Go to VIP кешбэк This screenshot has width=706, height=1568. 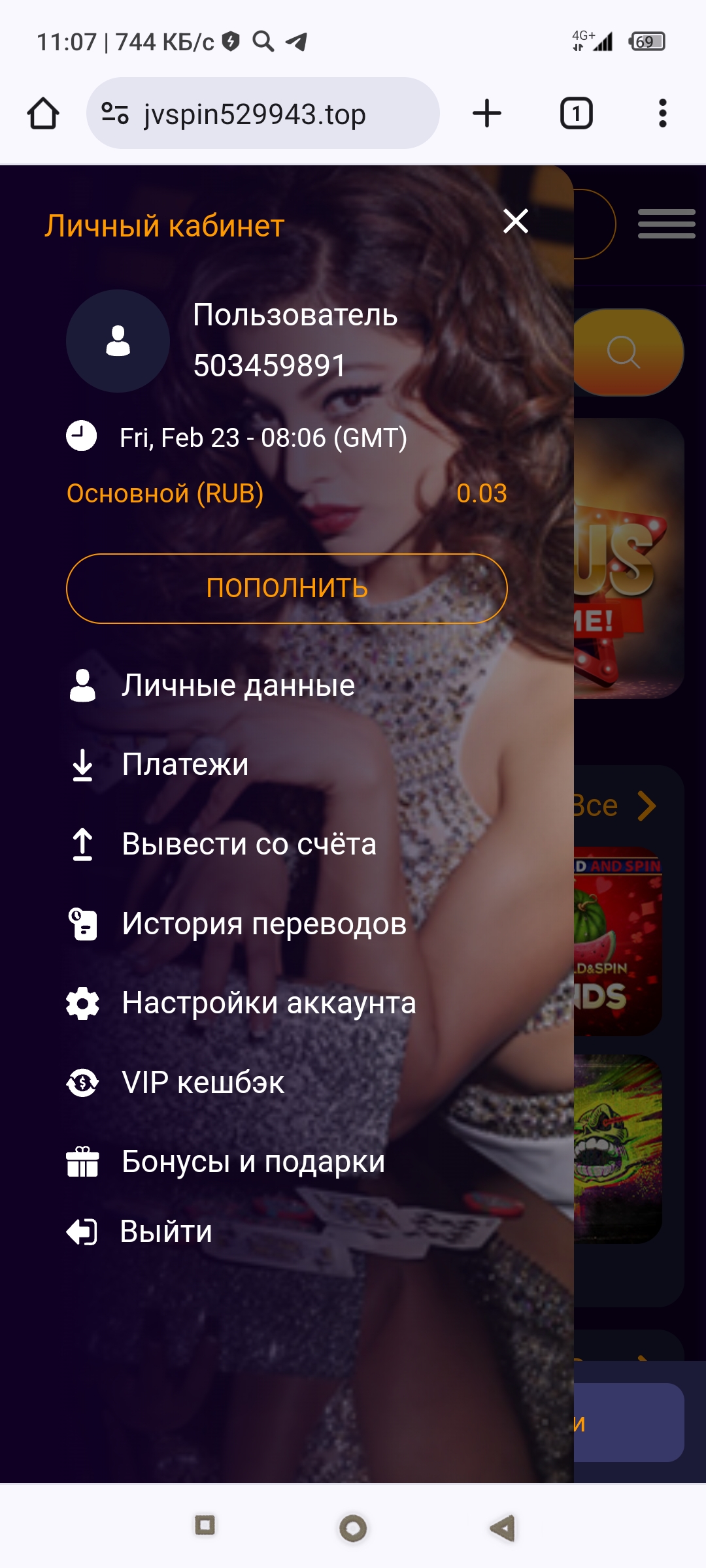click(176, 1083)
